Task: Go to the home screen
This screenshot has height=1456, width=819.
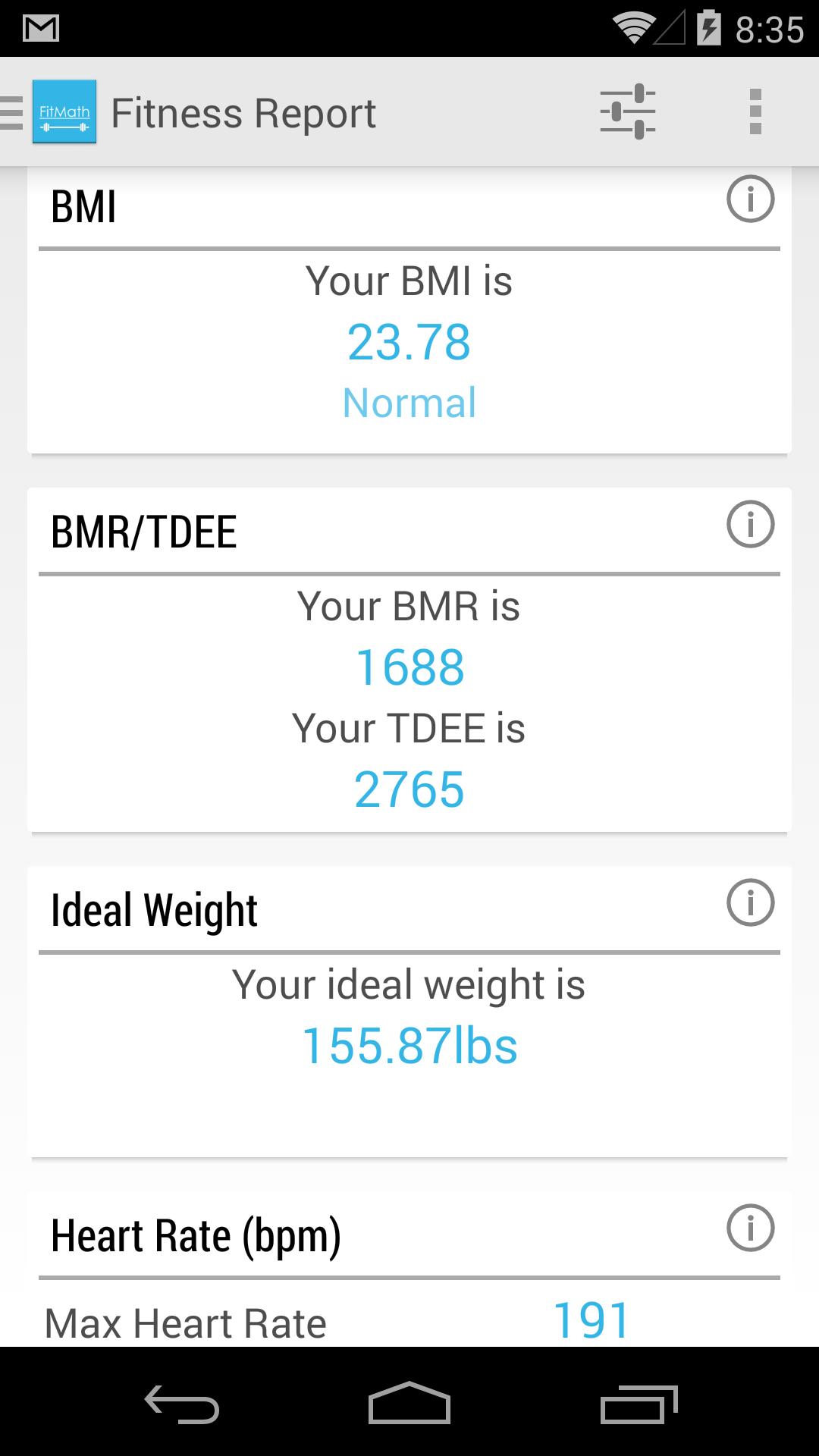Action: pyautogui.click(x=409, y=1403)
